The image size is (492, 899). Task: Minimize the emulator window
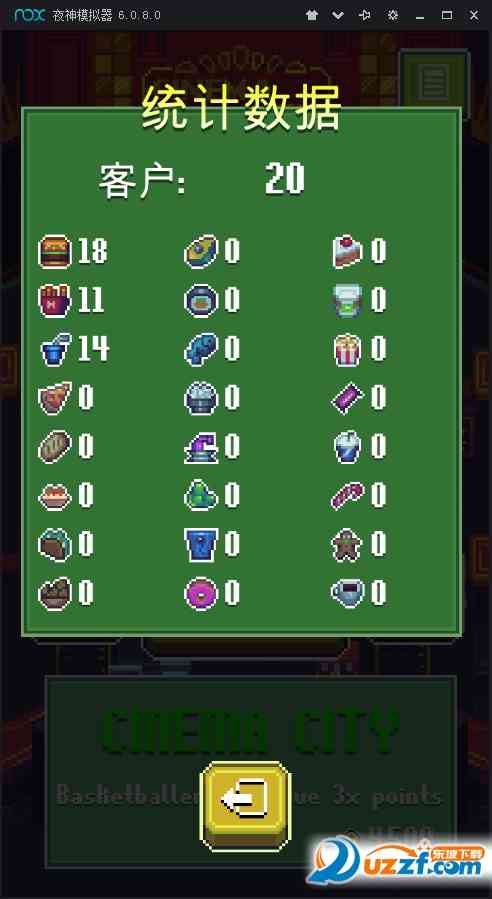(420, 15)
